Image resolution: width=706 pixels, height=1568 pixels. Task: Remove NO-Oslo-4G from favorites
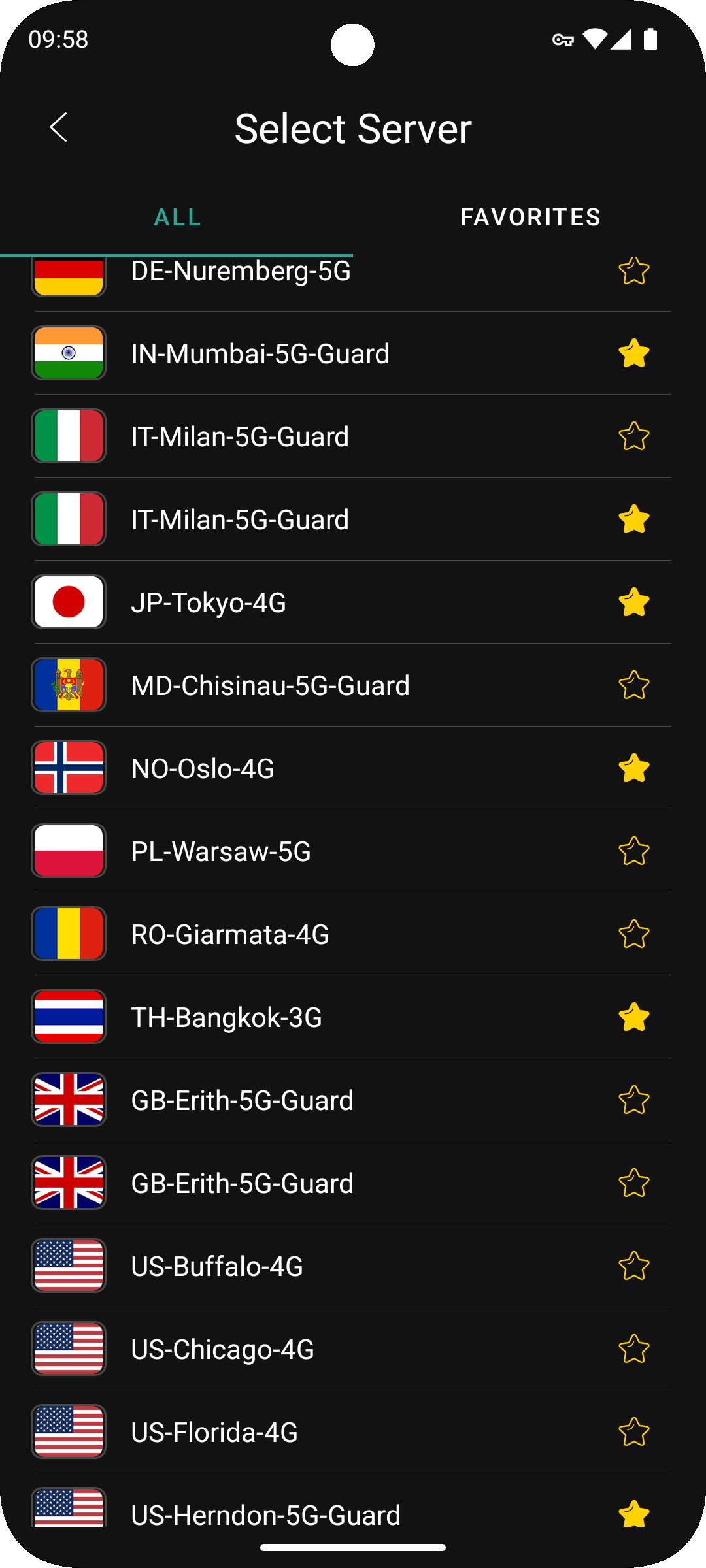[x=634, y=768]
